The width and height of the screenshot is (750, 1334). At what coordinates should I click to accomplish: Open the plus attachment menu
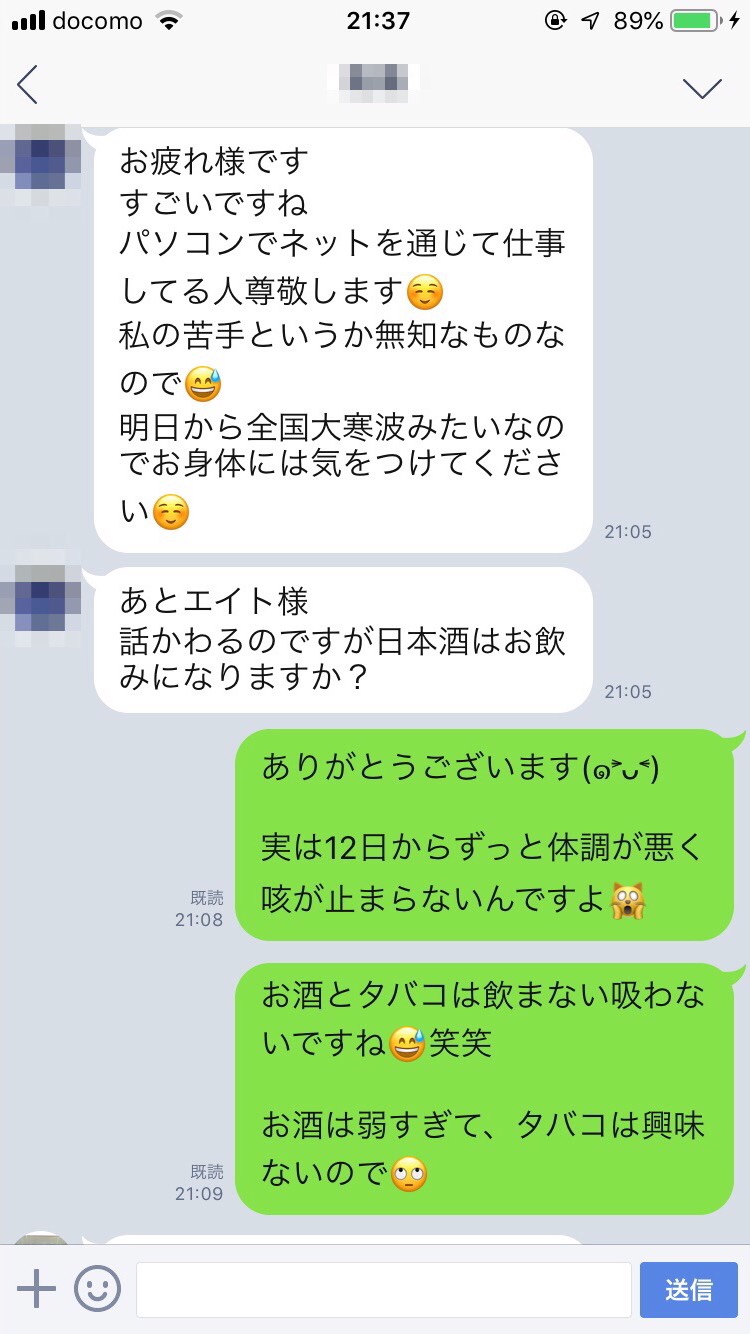(x=37, y=1289)
